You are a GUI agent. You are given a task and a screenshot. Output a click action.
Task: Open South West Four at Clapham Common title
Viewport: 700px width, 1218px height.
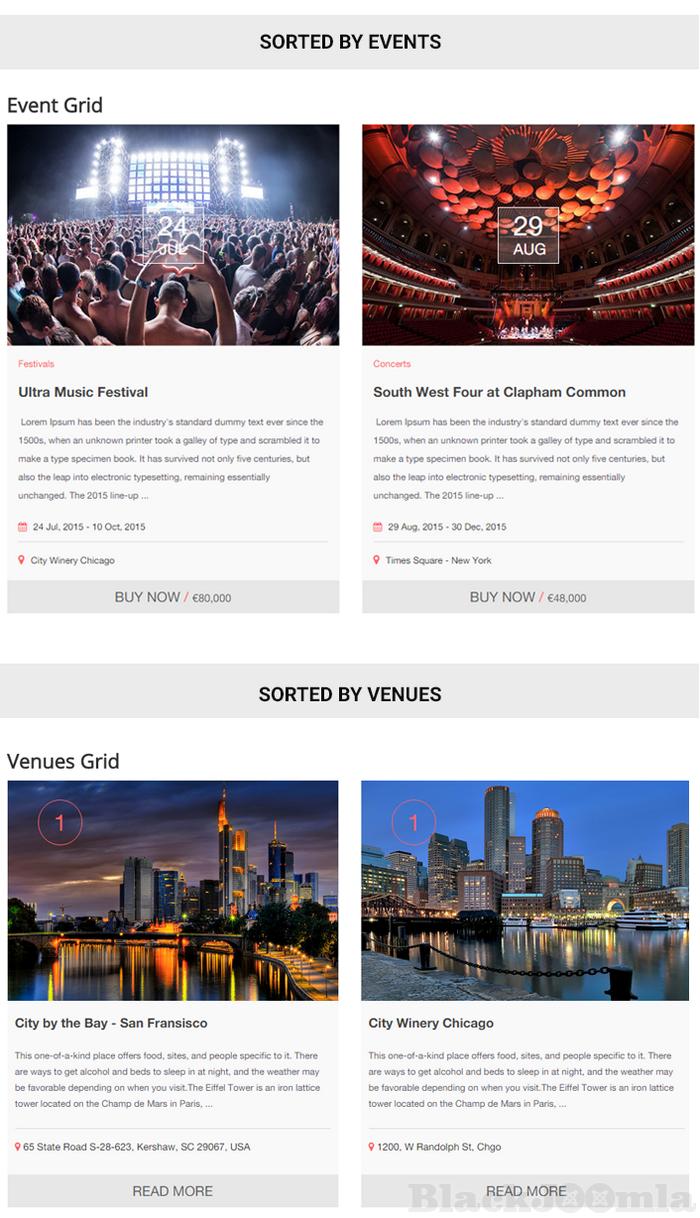click(499, 392)
